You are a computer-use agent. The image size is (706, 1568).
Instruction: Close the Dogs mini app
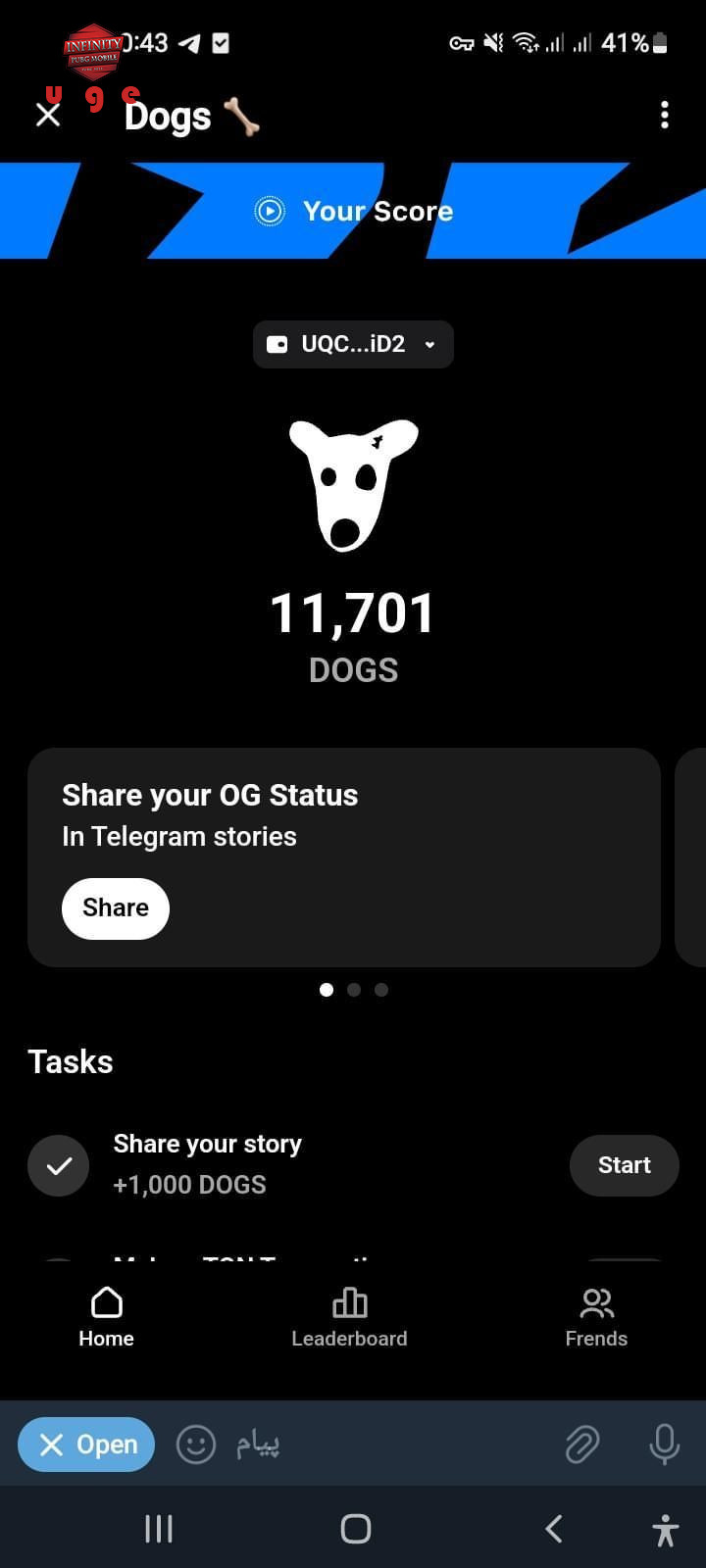point(48,116)
